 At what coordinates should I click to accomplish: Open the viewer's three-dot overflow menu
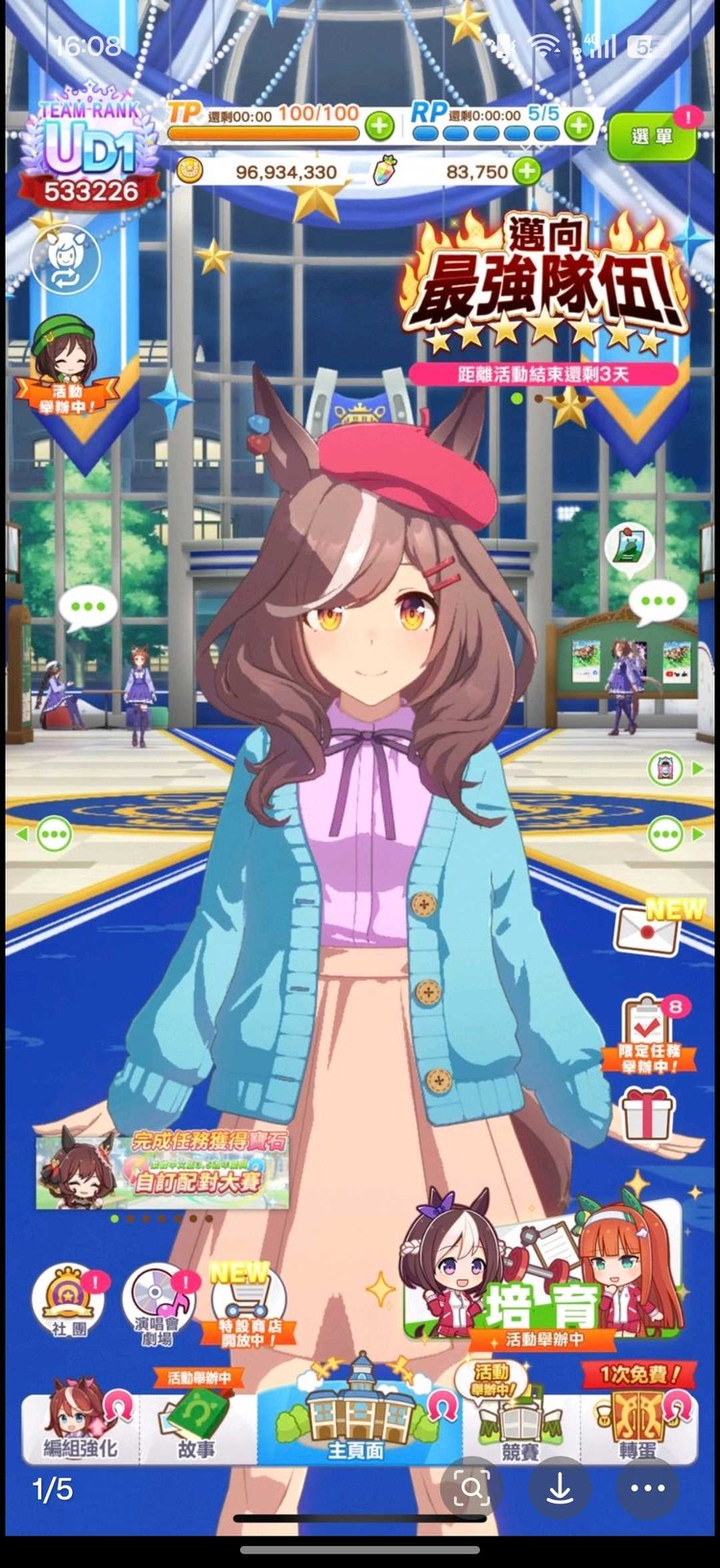(x=647, y=1489)
